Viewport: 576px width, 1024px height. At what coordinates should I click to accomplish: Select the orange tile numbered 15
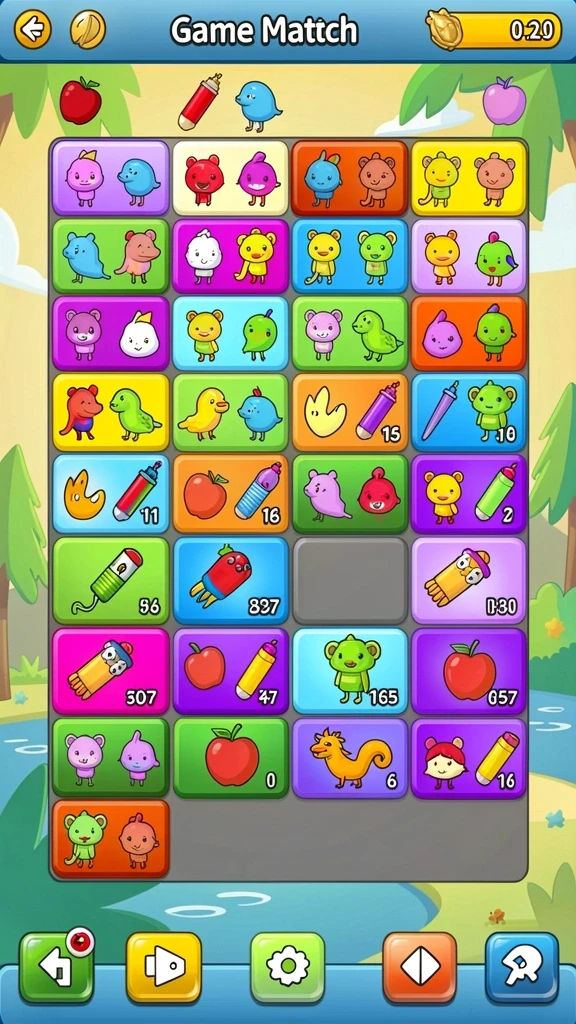[x=350, y=412]
